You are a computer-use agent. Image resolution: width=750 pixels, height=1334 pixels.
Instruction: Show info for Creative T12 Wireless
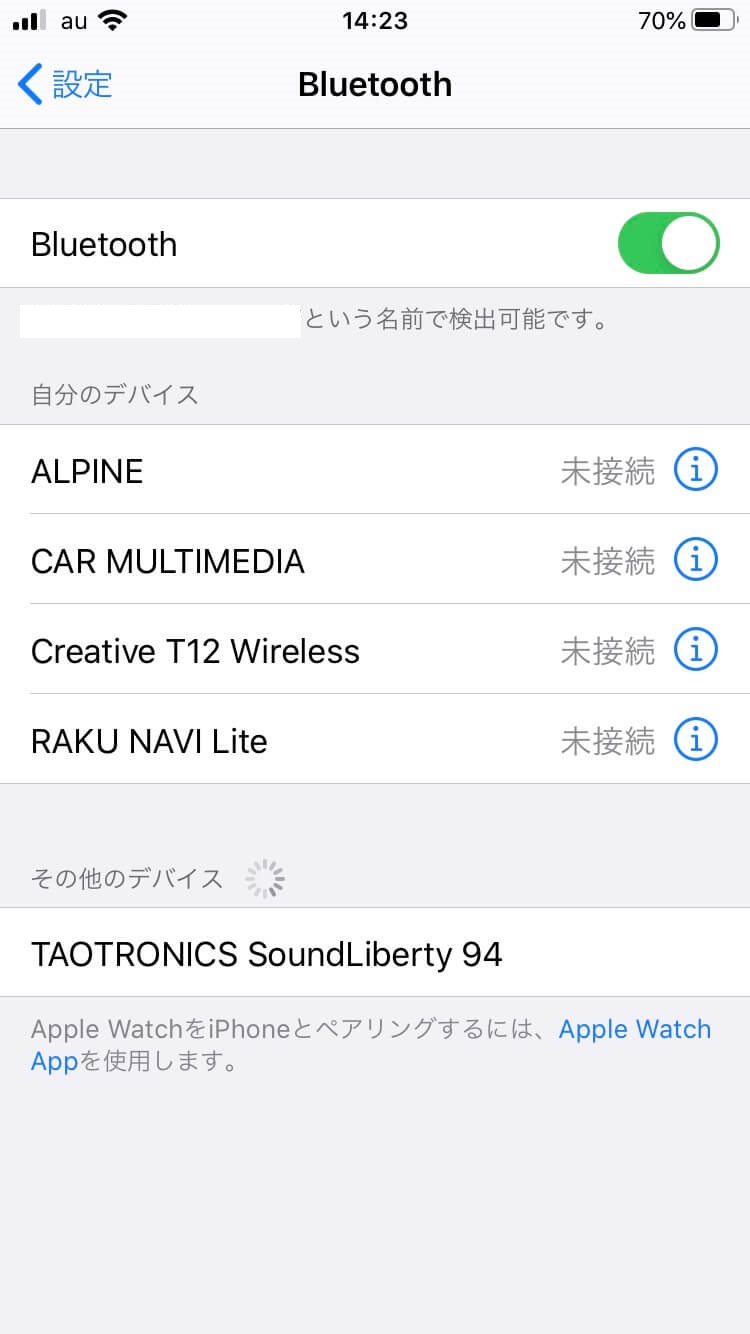click(695, 650)
